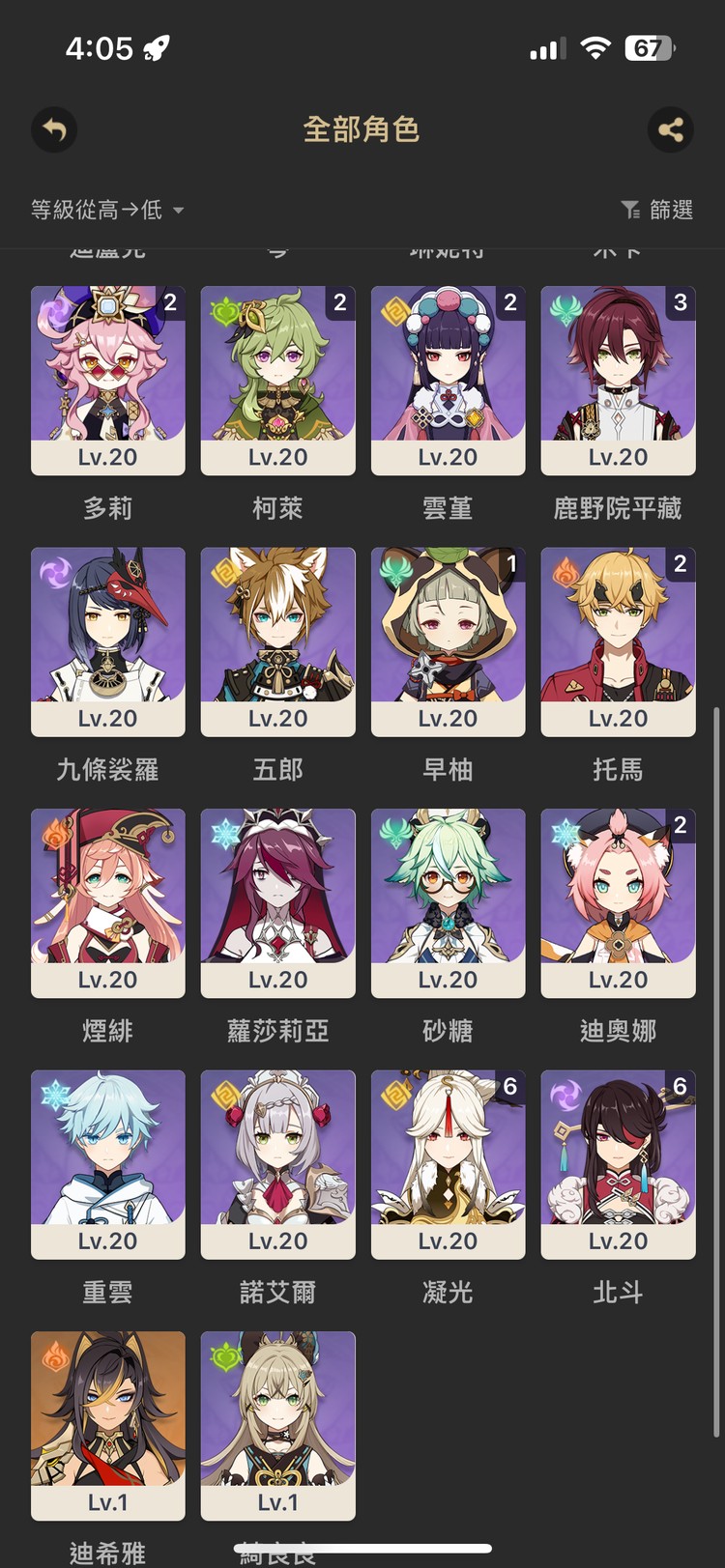Share the character list

point(670,129)
